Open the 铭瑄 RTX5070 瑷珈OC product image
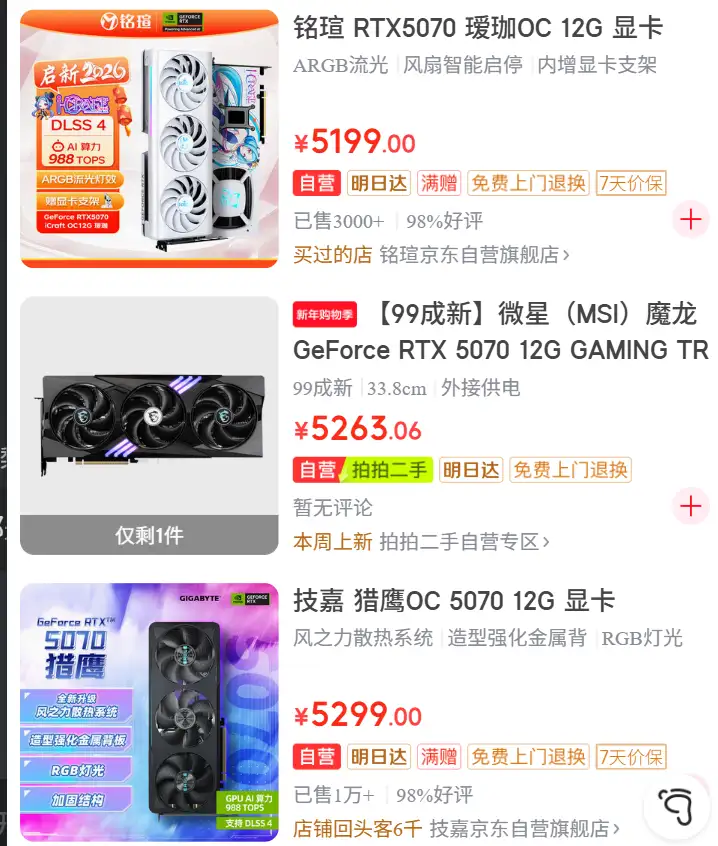Image resolution: width=718 pixels, height=846 pixels. (149, 139)
